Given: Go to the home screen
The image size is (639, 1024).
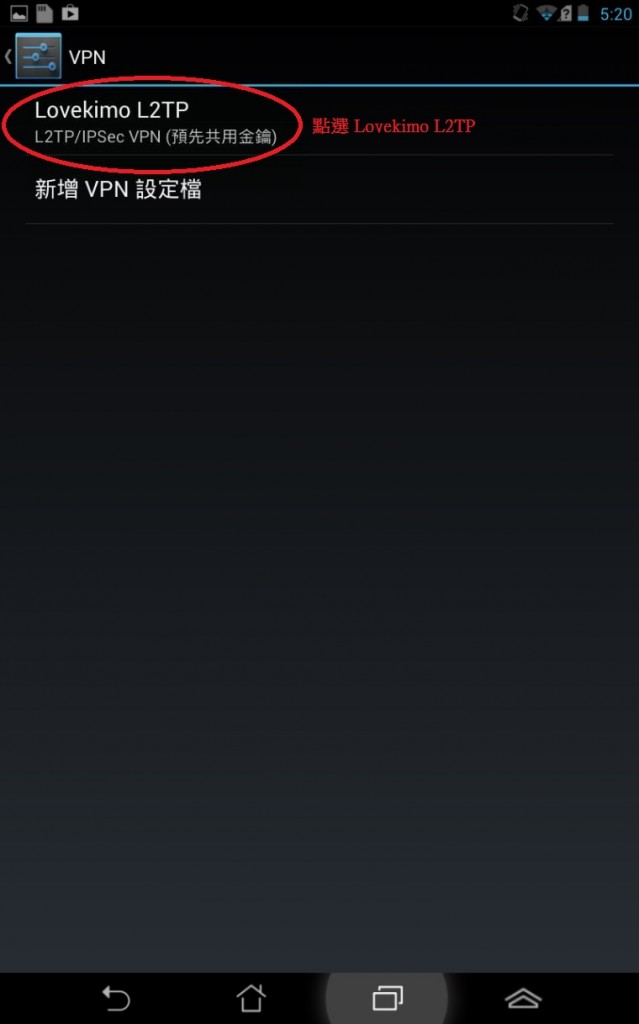Looking at the screenshot, I should point(251,997).
